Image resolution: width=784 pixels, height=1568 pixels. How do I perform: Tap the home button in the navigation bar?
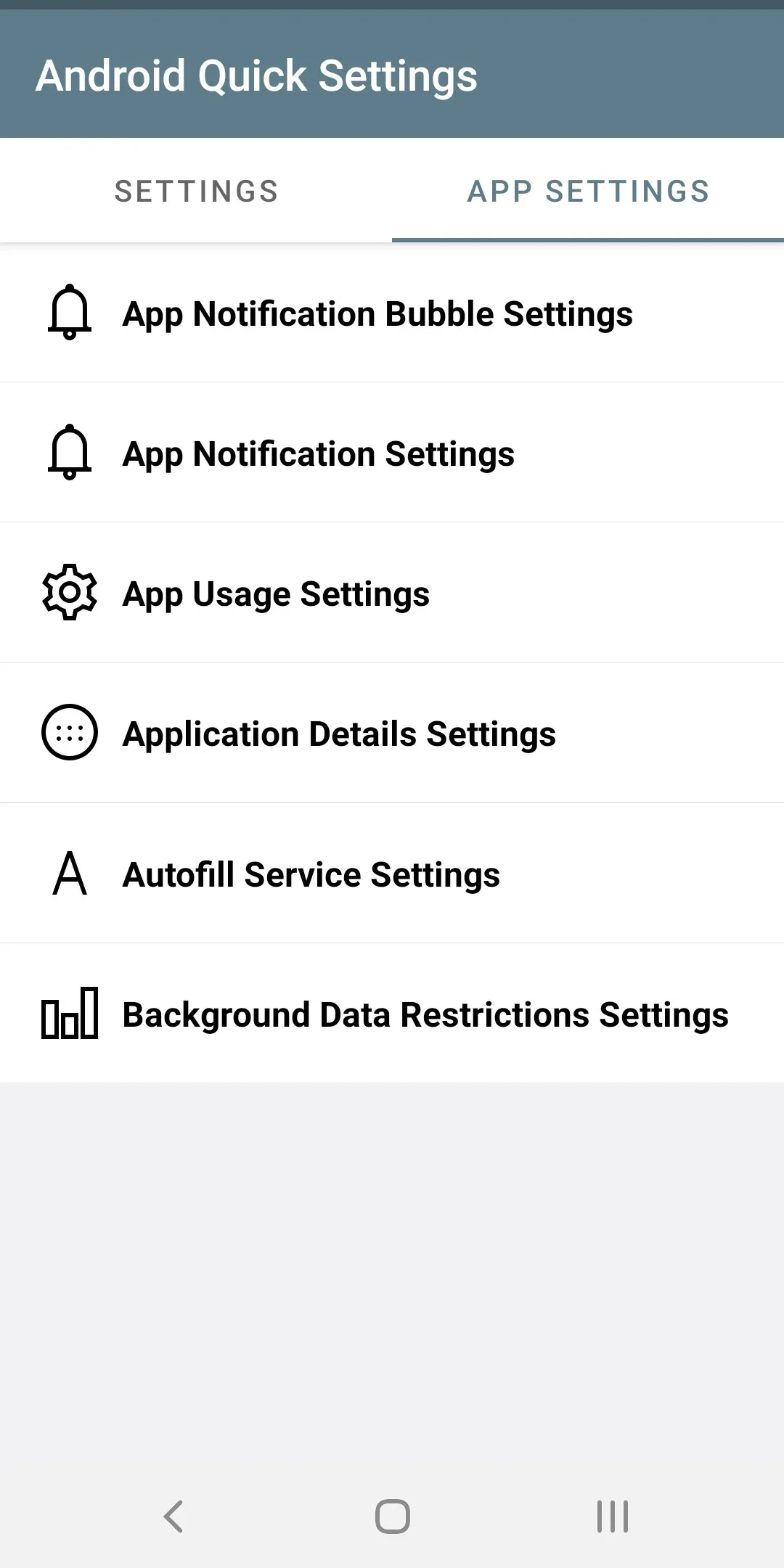click(392, 1515)
